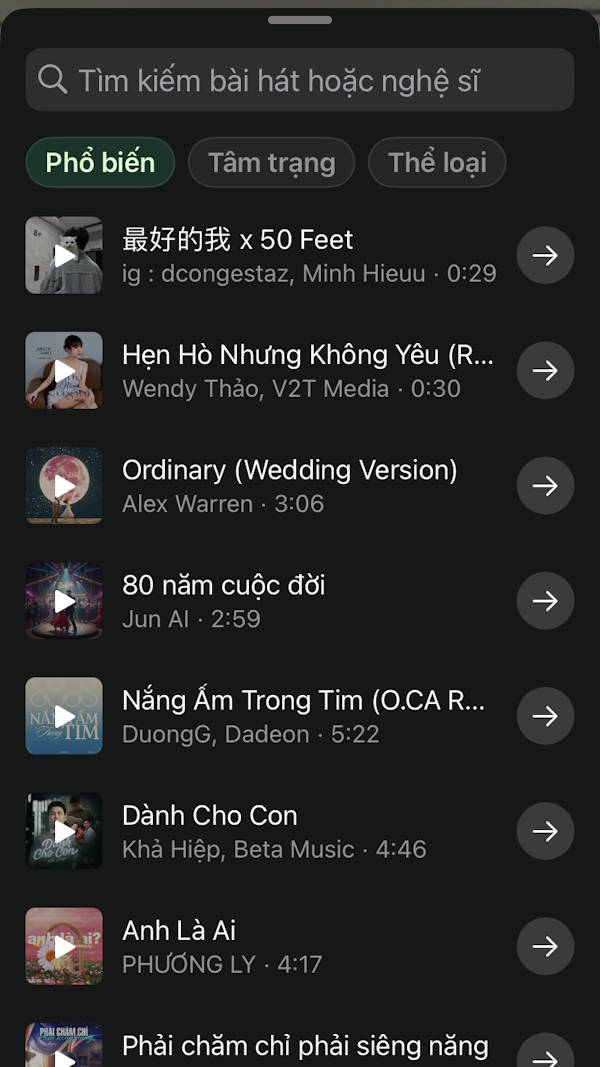Choose Nắng Ấm Trong Tim arrow button

tap(545, 716)
